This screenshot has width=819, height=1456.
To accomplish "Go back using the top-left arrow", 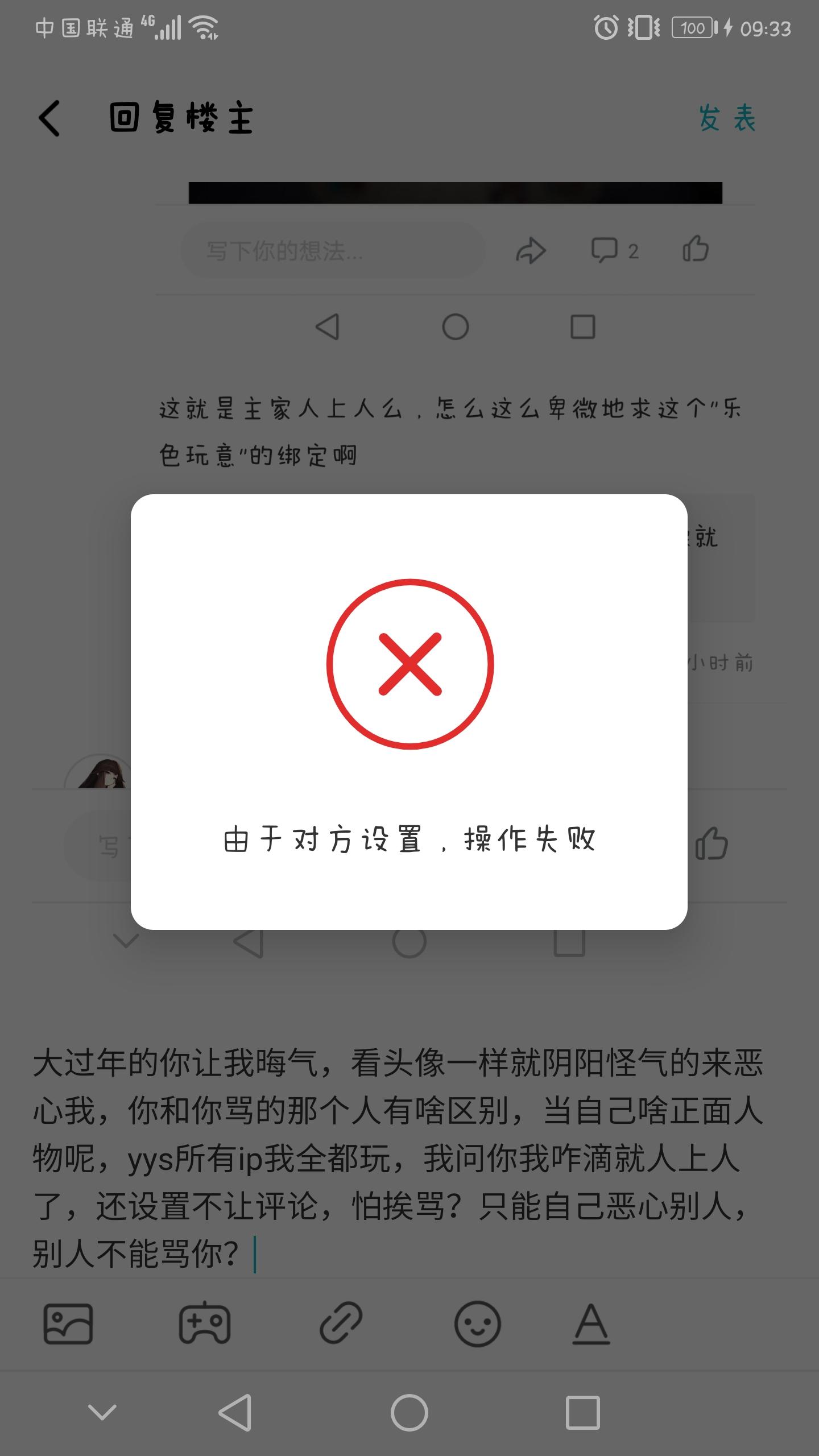I will coord(50,119).
